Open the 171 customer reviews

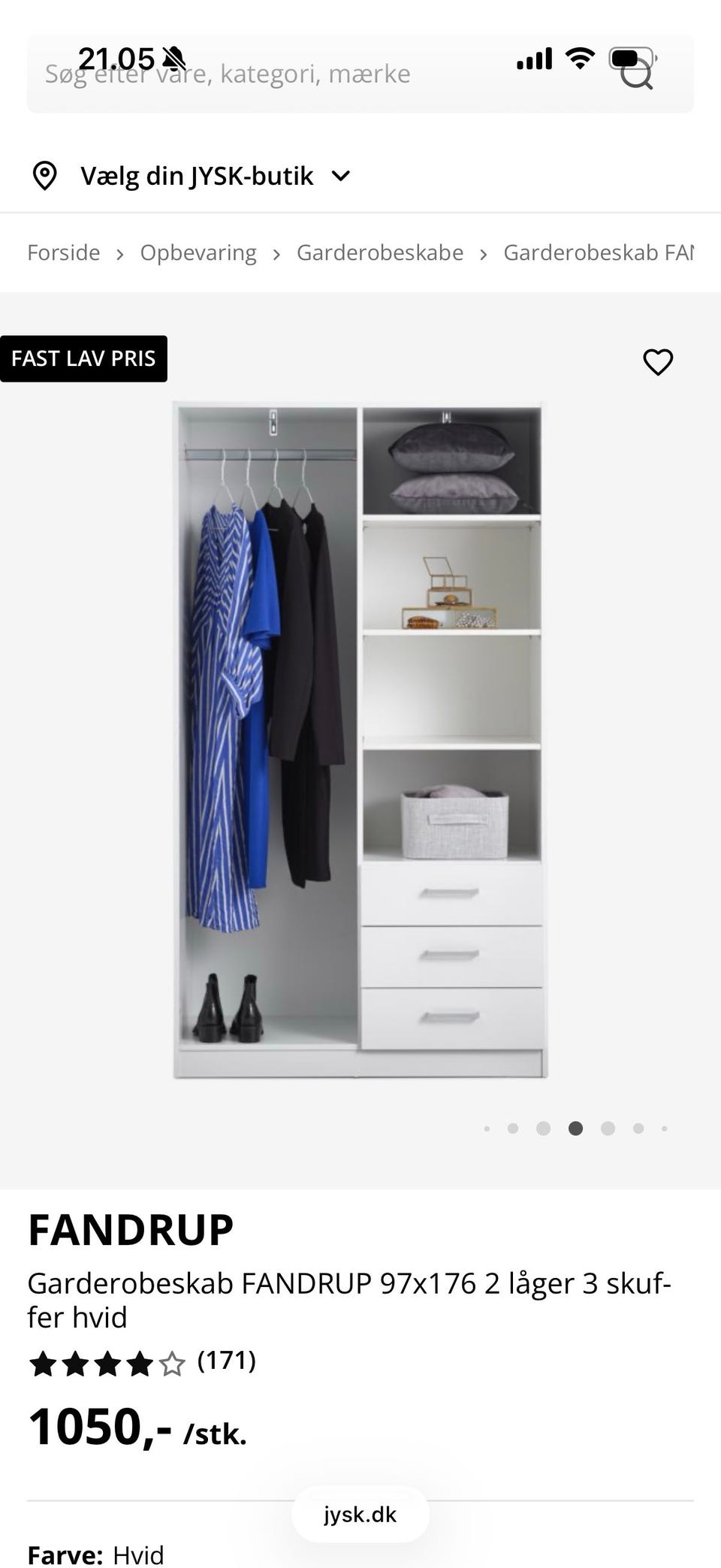pyautogui.click(x=226, y=1360)
